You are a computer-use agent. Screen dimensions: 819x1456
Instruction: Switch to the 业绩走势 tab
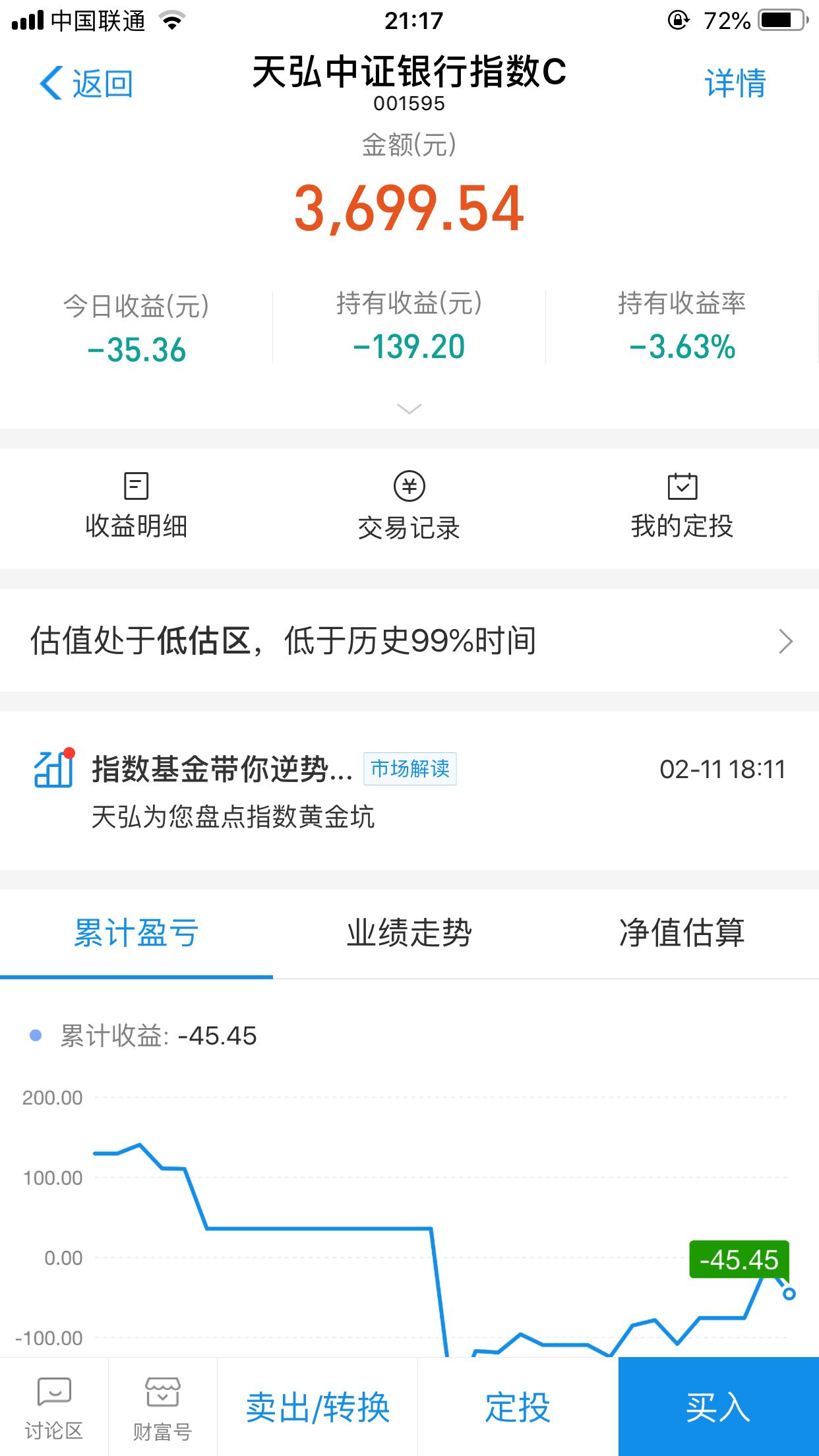[x=409, y=934]
